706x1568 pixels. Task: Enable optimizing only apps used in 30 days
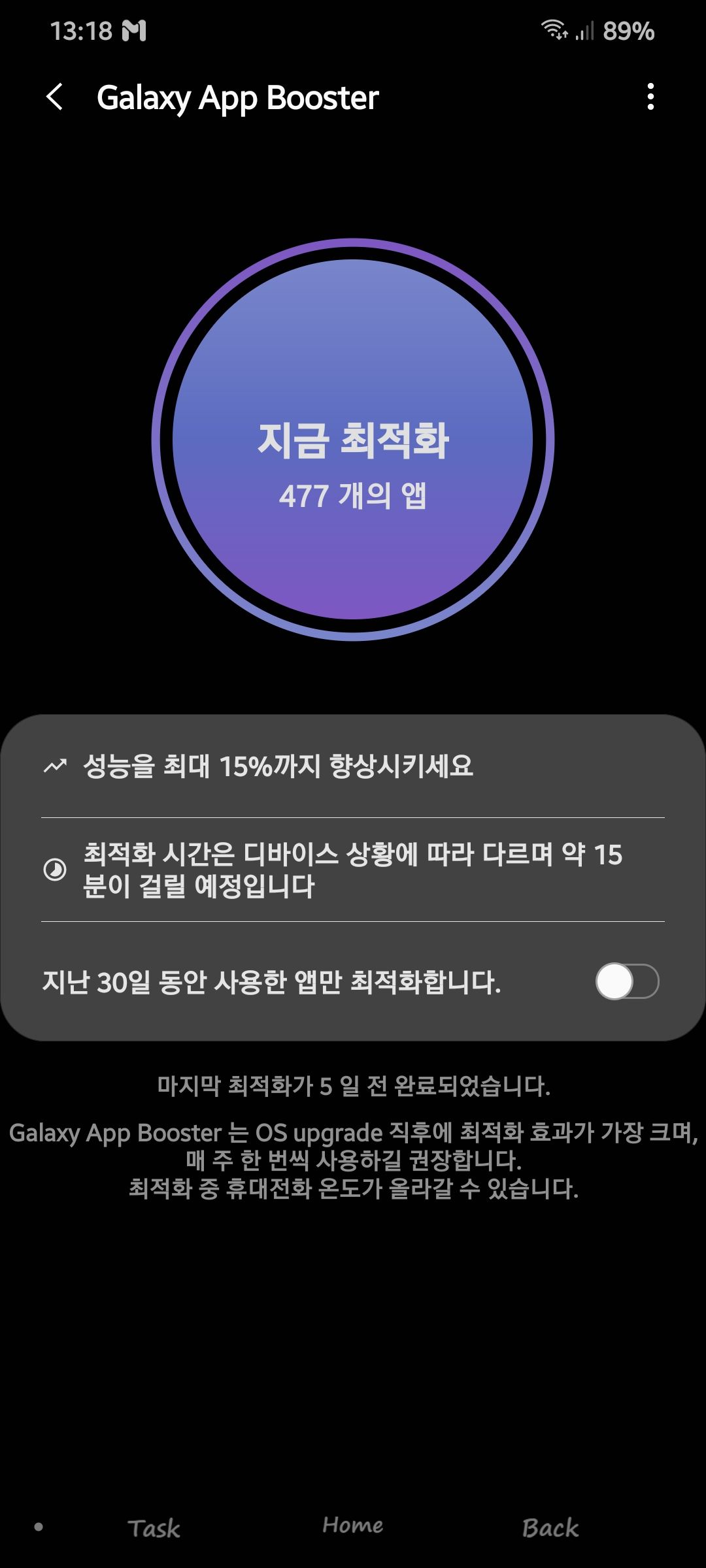[626, 981]
